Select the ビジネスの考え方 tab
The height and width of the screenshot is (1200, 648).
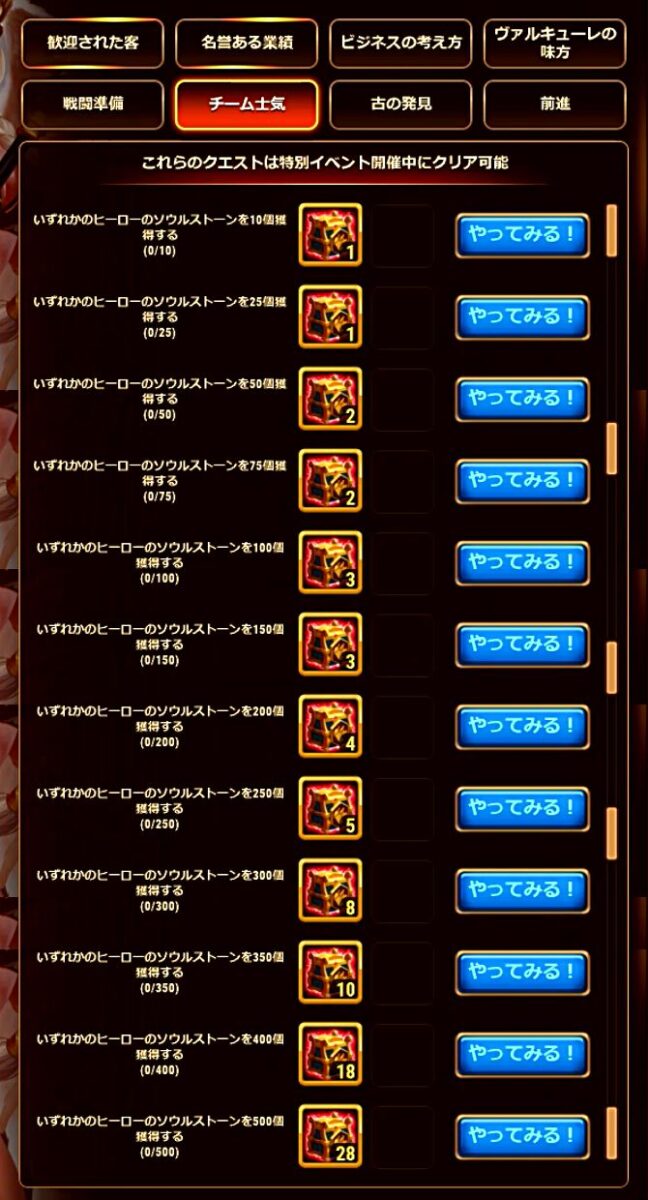400,44
